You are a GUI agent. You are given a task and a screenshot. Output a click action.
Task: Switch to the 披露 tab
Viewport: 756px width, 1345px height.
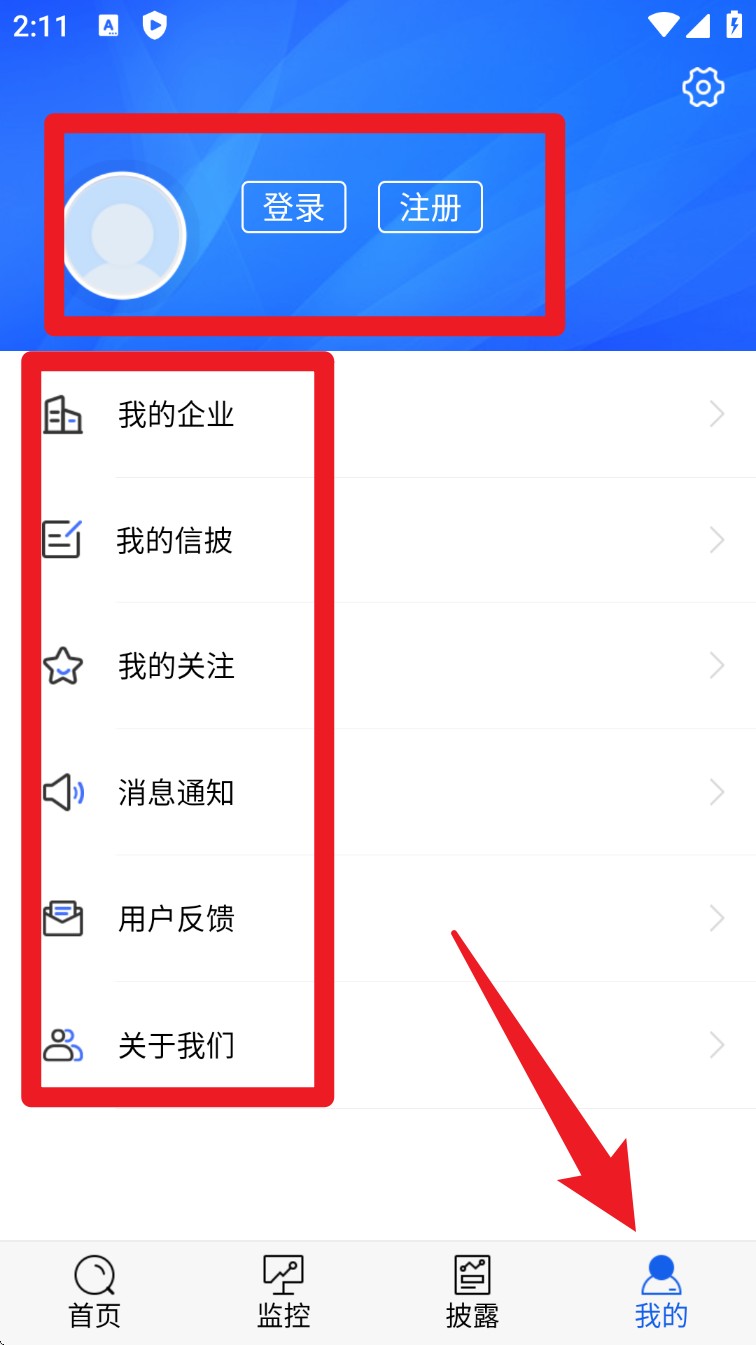click(472, 1293)
